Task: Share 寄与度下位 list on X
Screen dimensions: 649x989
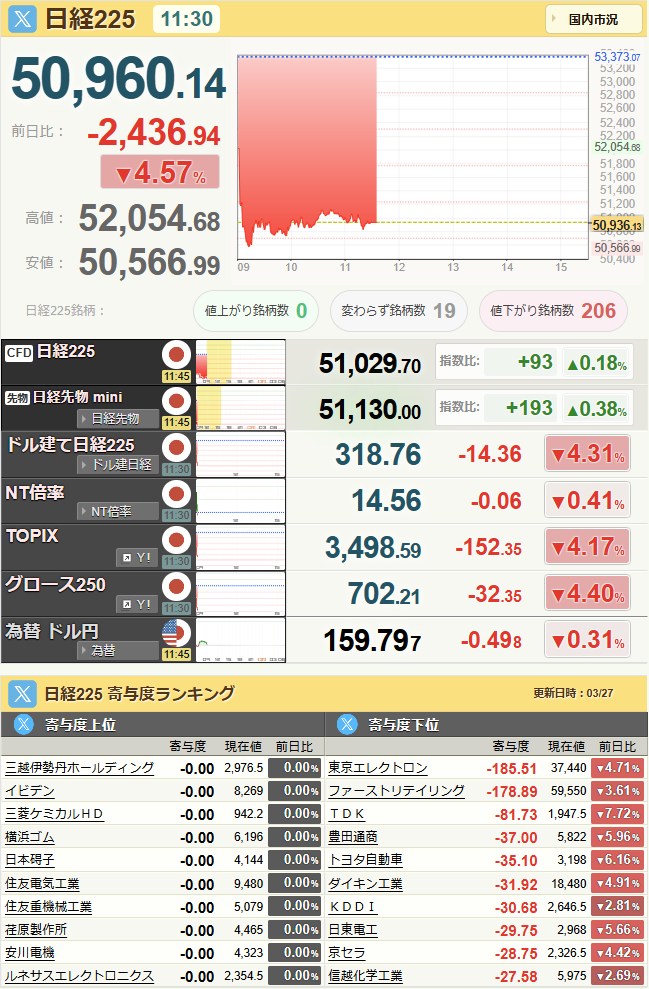Action: click(x=347, y=724)
